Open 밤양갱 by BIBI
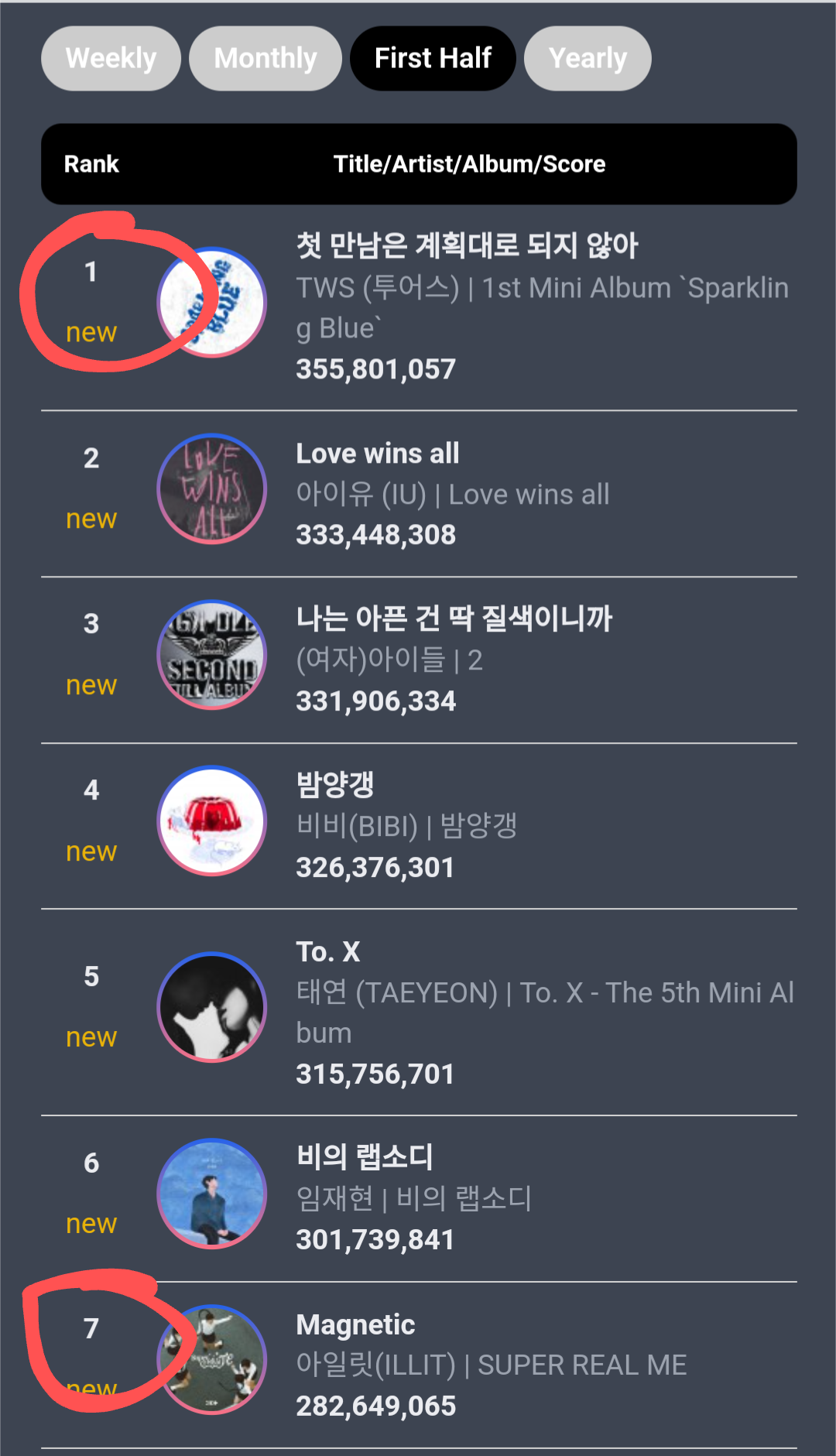This screenshot has height=1456, width=836. (x=335, y=785)
